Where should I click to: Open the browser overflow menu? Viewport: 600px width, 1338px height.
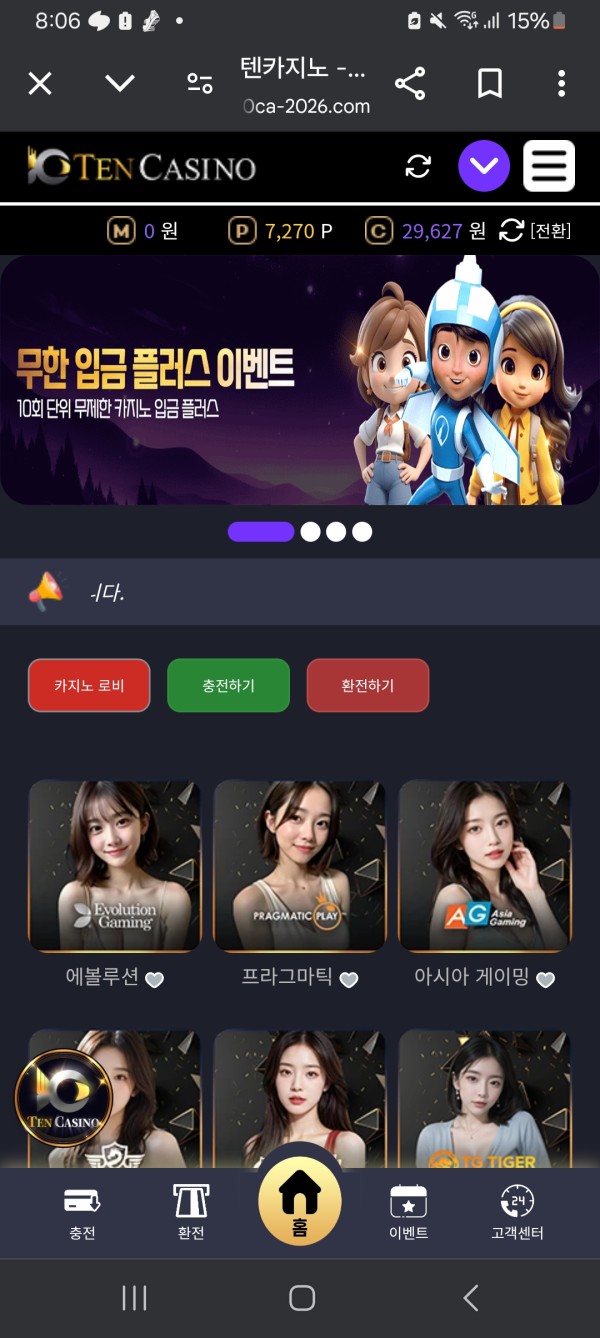(x=562, y=83)
